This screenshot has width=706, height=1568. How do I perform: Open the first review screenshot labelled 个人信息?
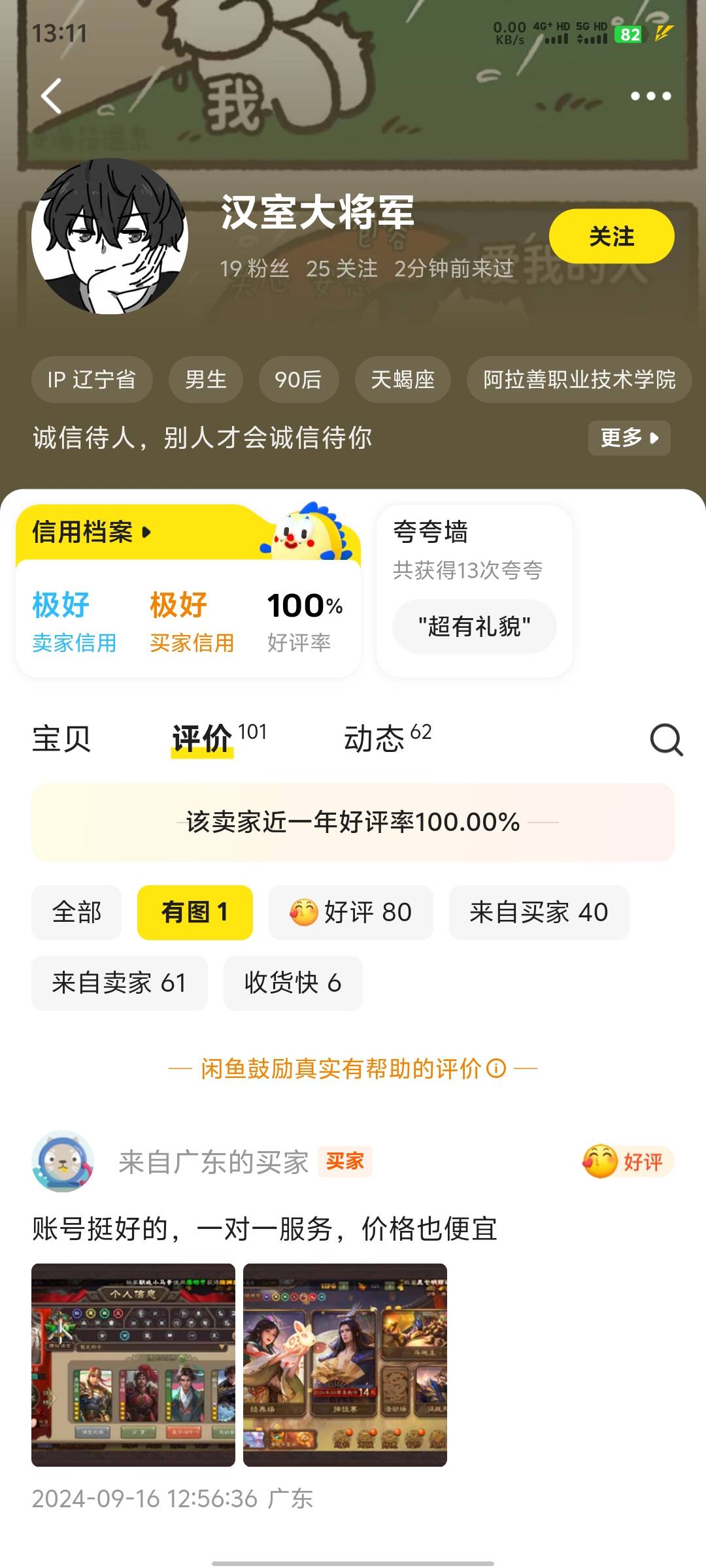click(x=133, y=1365)
